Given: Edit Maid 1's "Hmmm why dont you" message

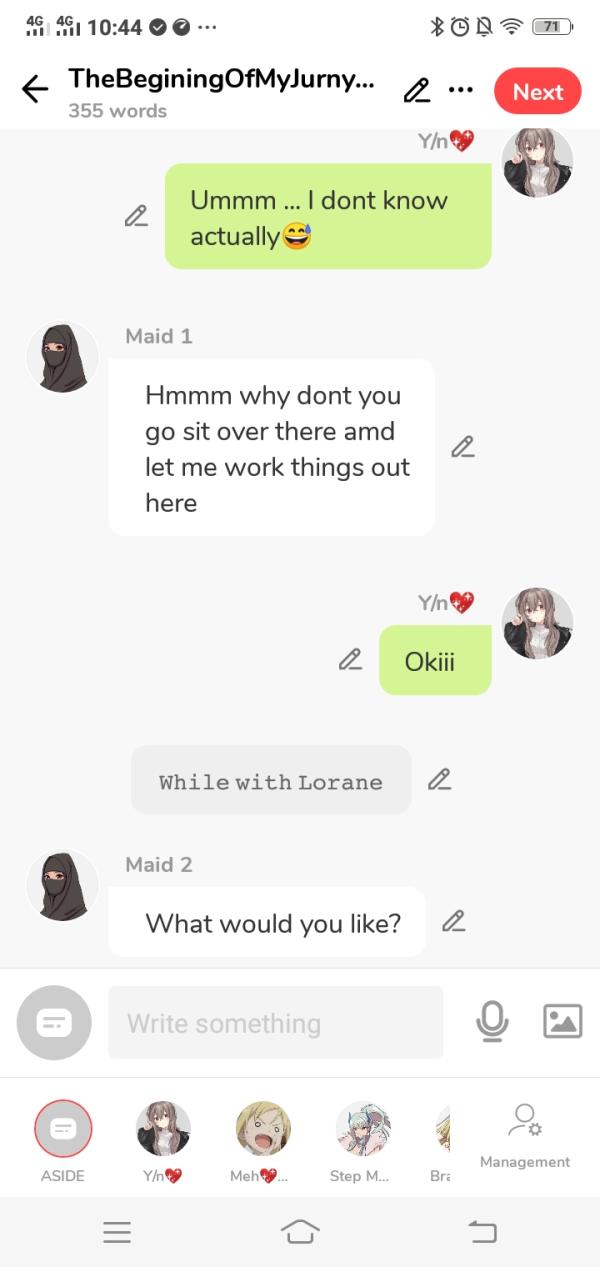Looking at the screenshot, I should (462, 447).
